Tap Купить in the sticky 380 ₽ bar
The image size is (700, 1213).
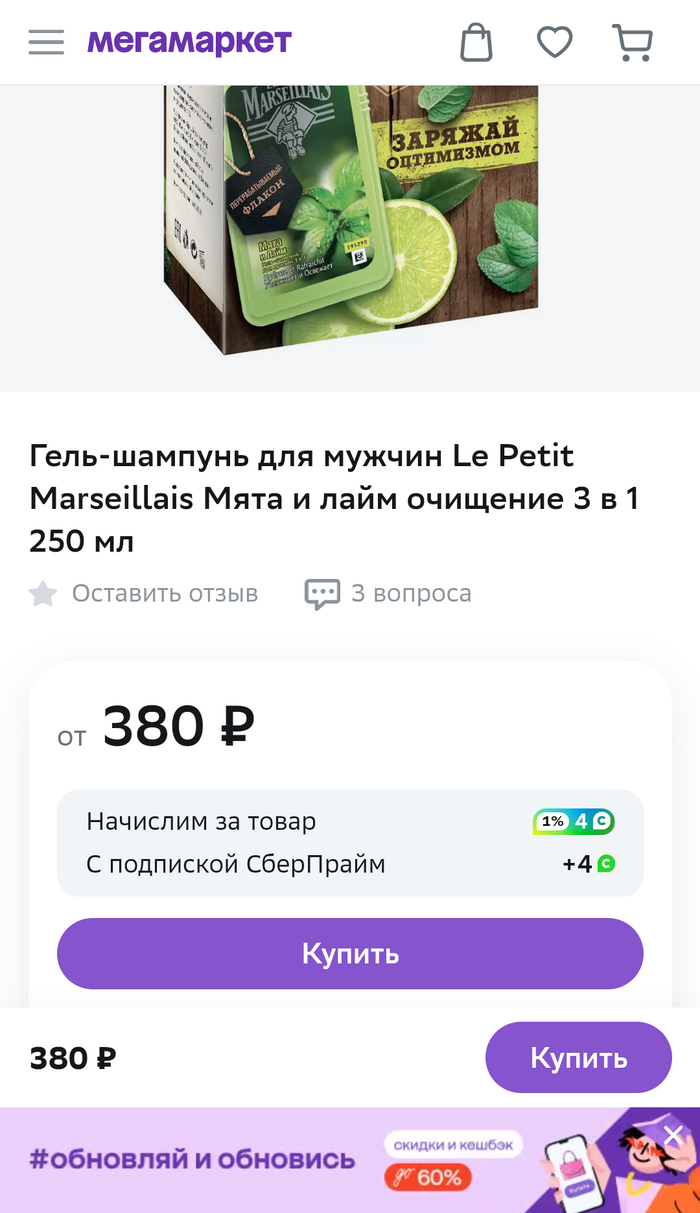point(578,1058)
